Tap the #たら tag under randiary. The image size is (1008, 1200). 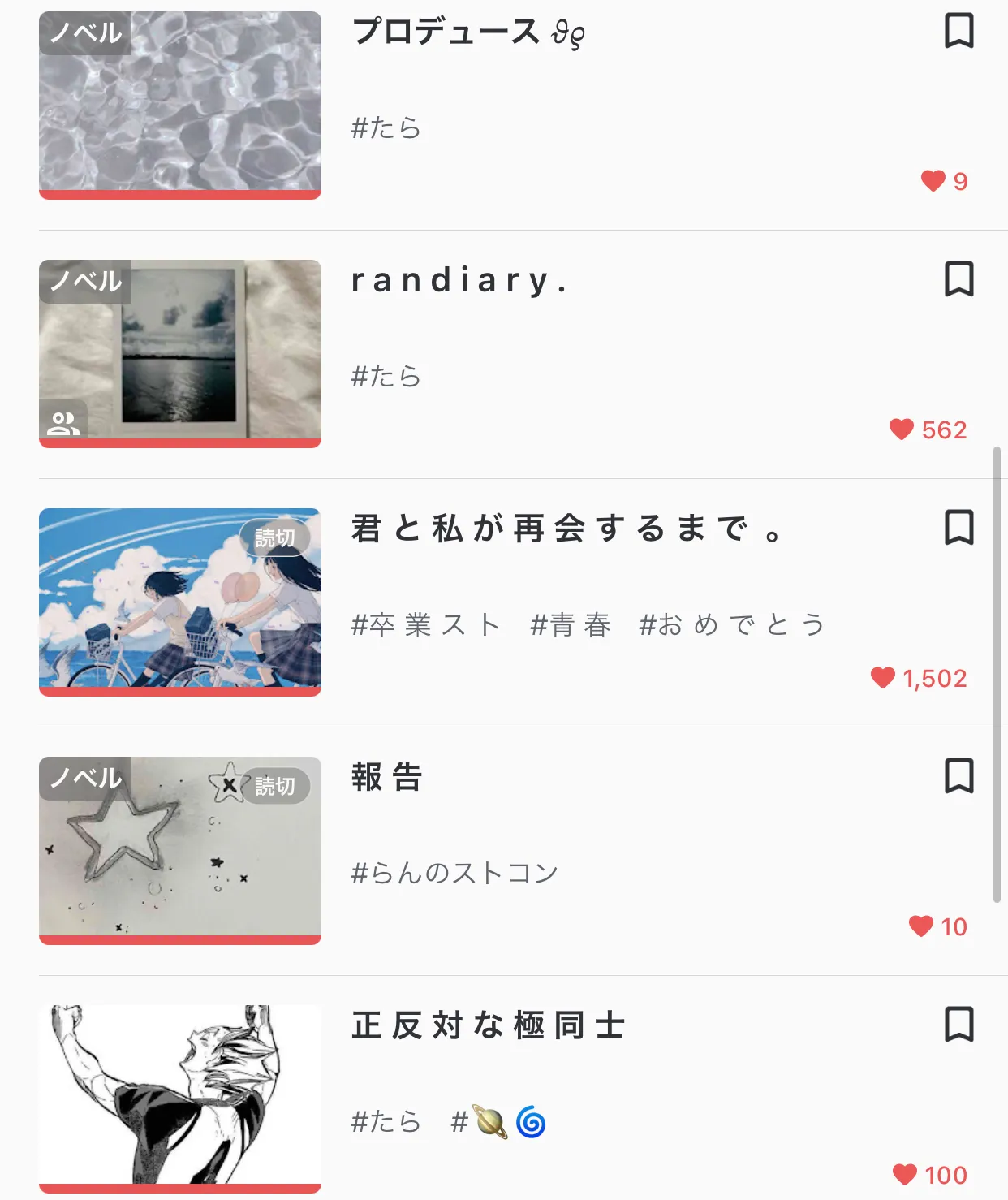(x=386, y=377)
